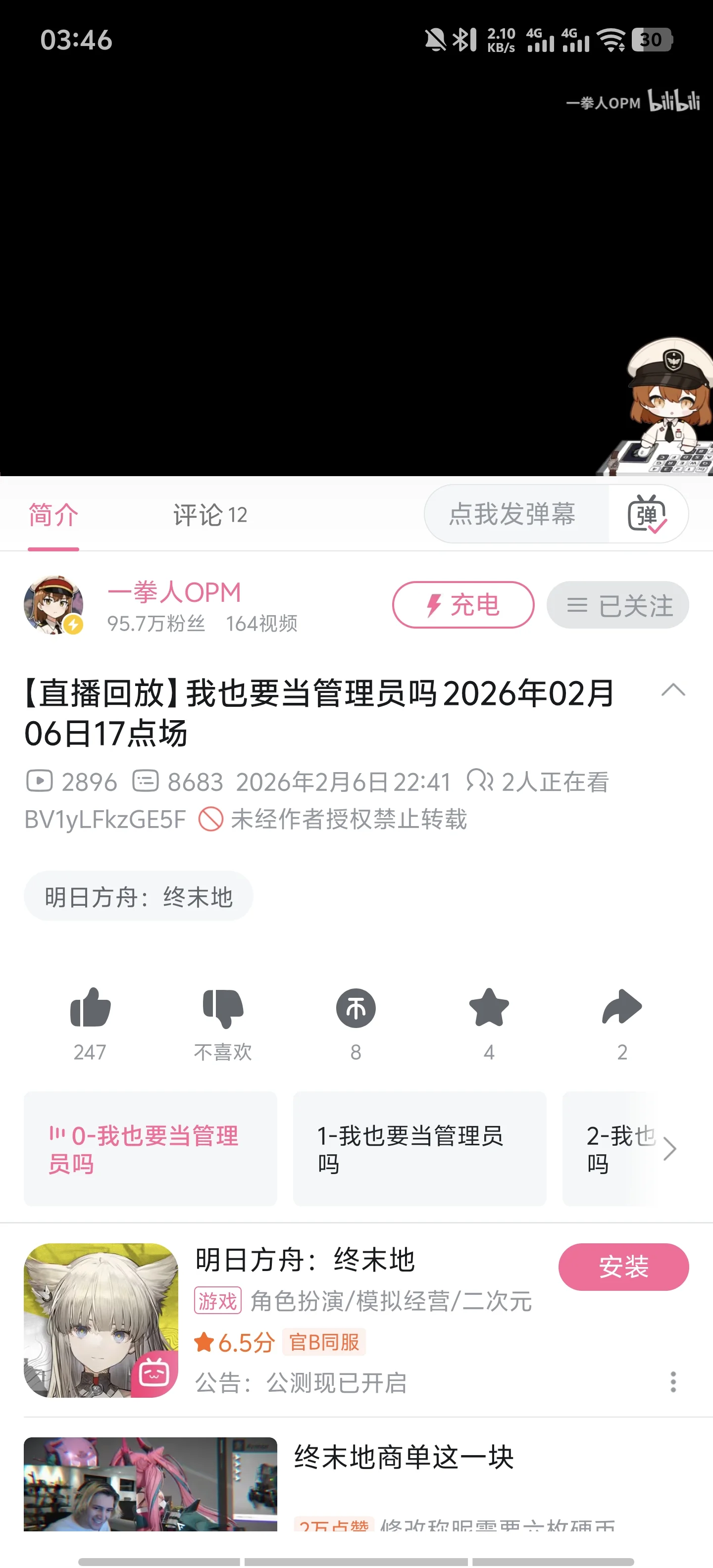This screenshot has height=1568, width=713.
Task: Tap the 充电 button
Action: [x=463, y=605]
